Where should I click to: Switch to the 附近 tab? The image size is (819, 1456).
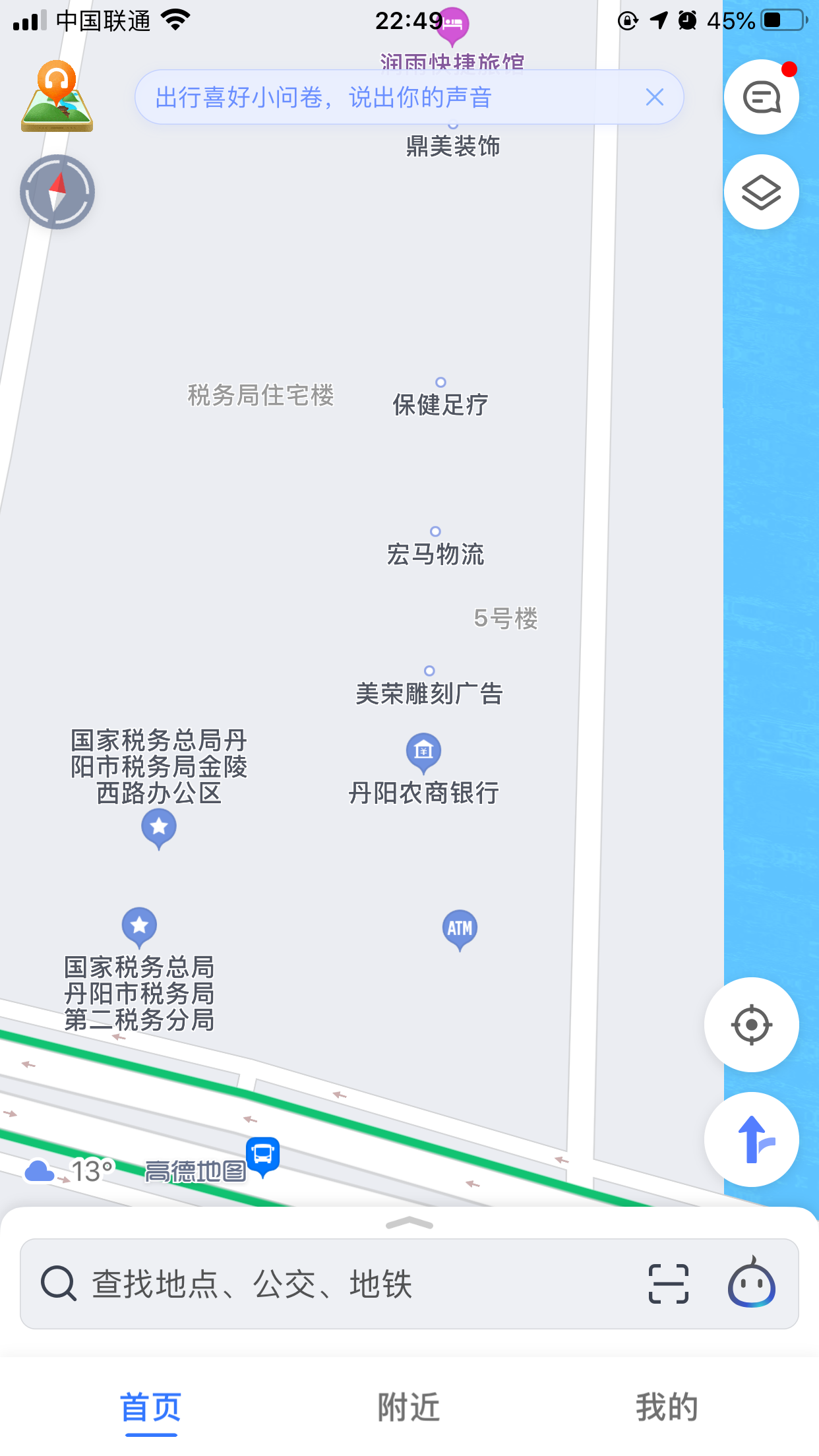pyautogui.click(x=409, y=1407)
